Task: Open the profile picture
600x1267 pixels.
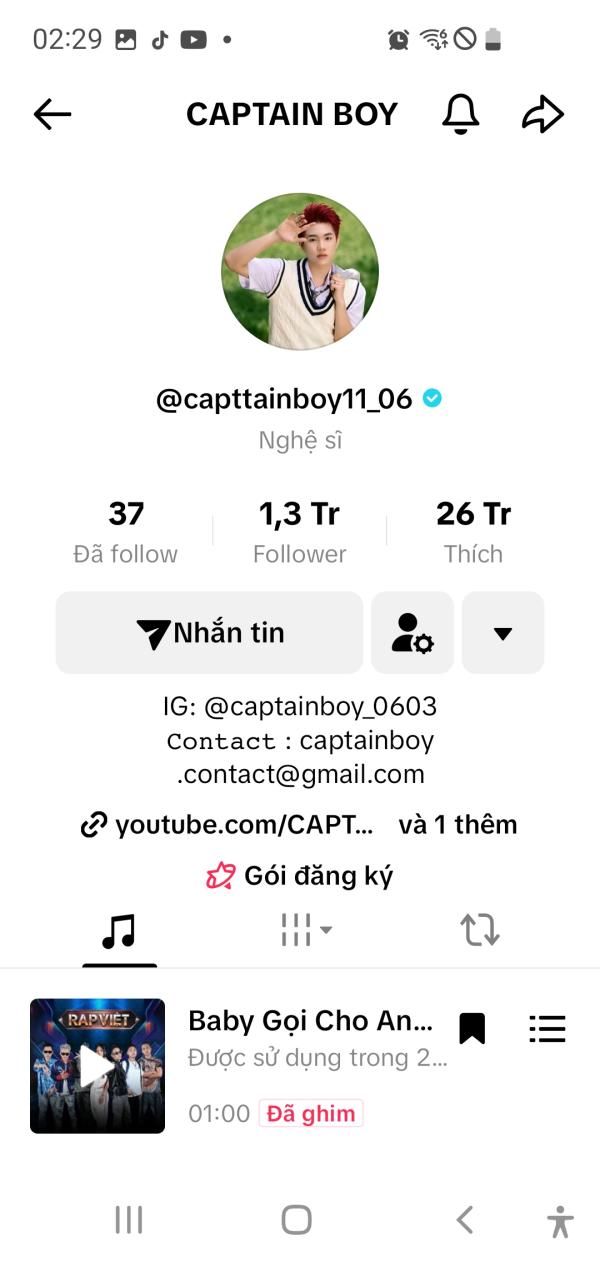Action: 300,272
